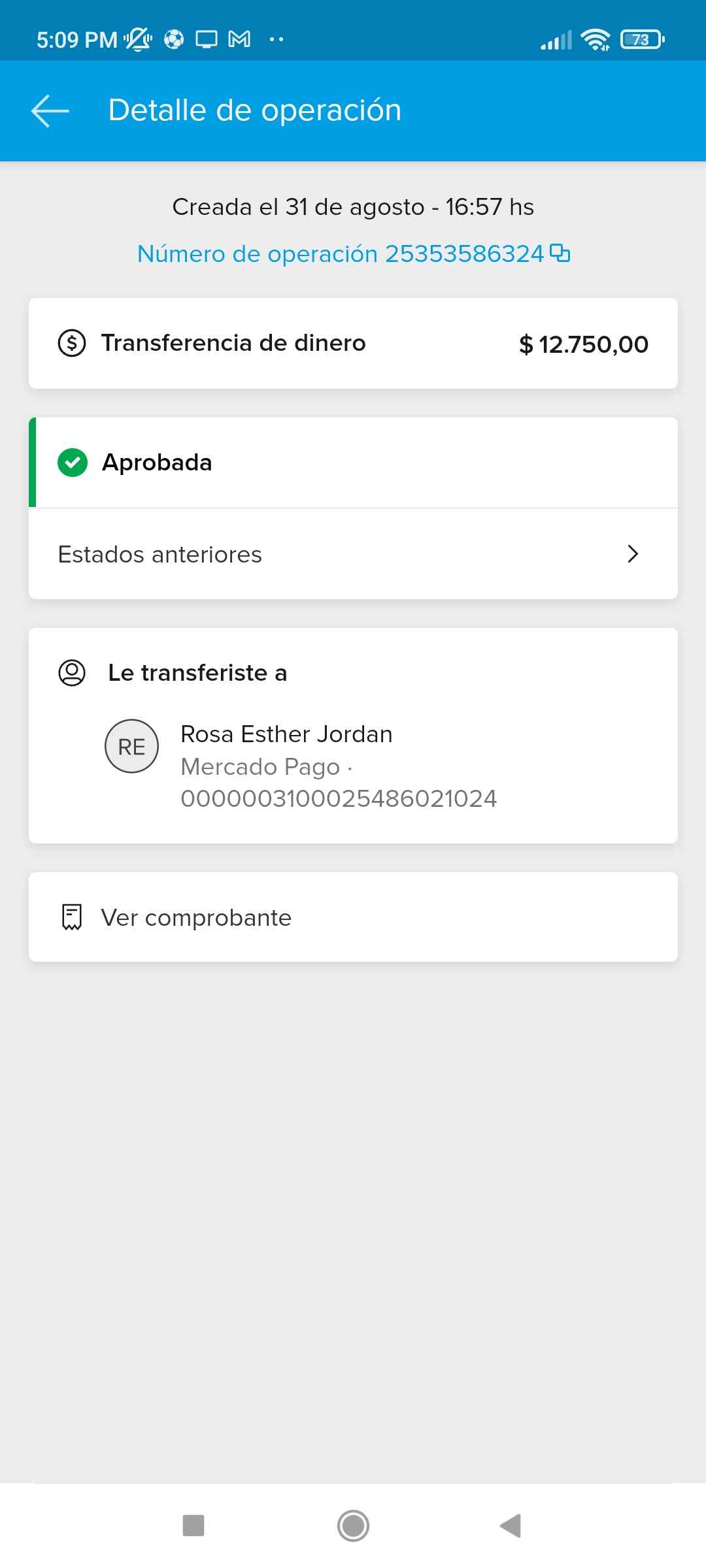
Task: Open recent apps with square button
Action: pos(193,1526)
